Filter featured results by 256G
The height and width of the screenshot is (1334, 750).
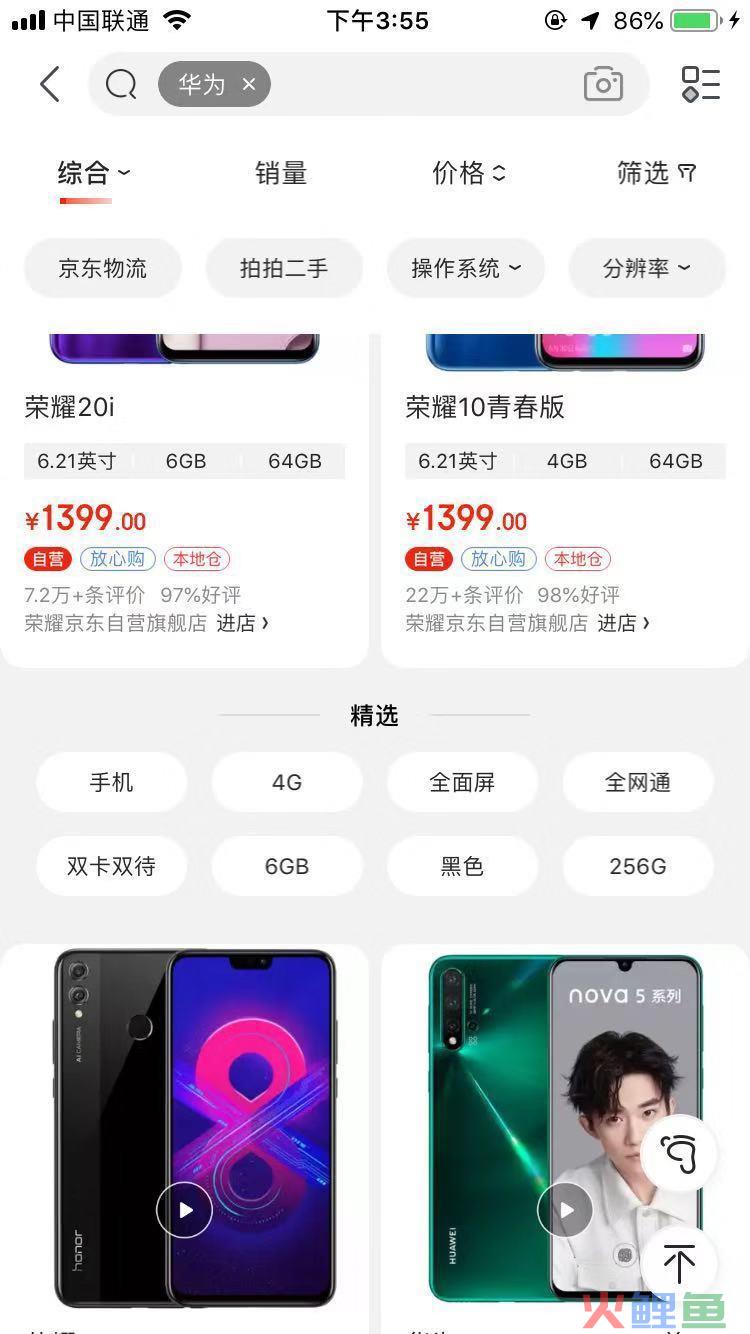click(637, 866)
